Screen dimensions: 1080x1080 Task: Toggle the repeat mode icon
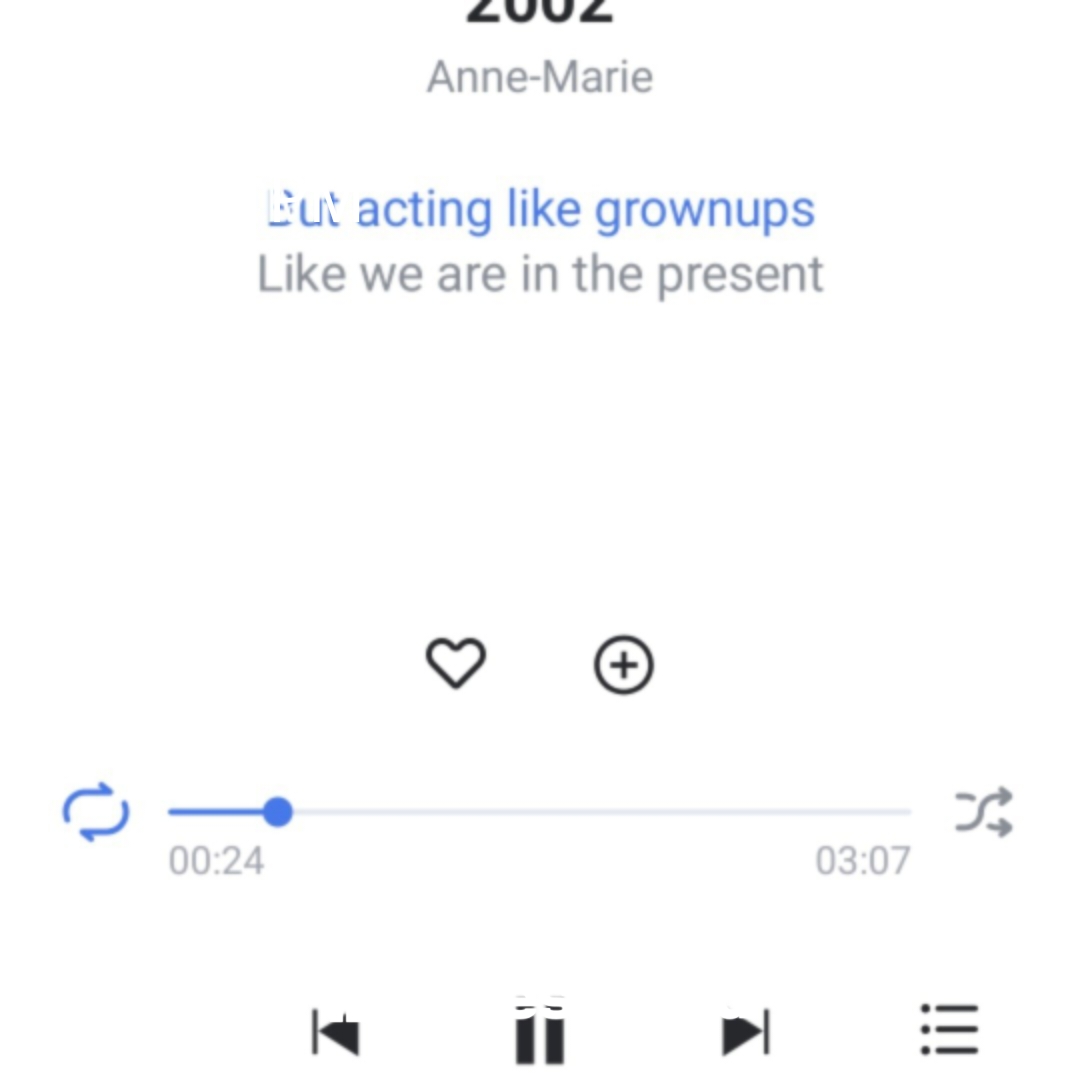coord(96,811)
